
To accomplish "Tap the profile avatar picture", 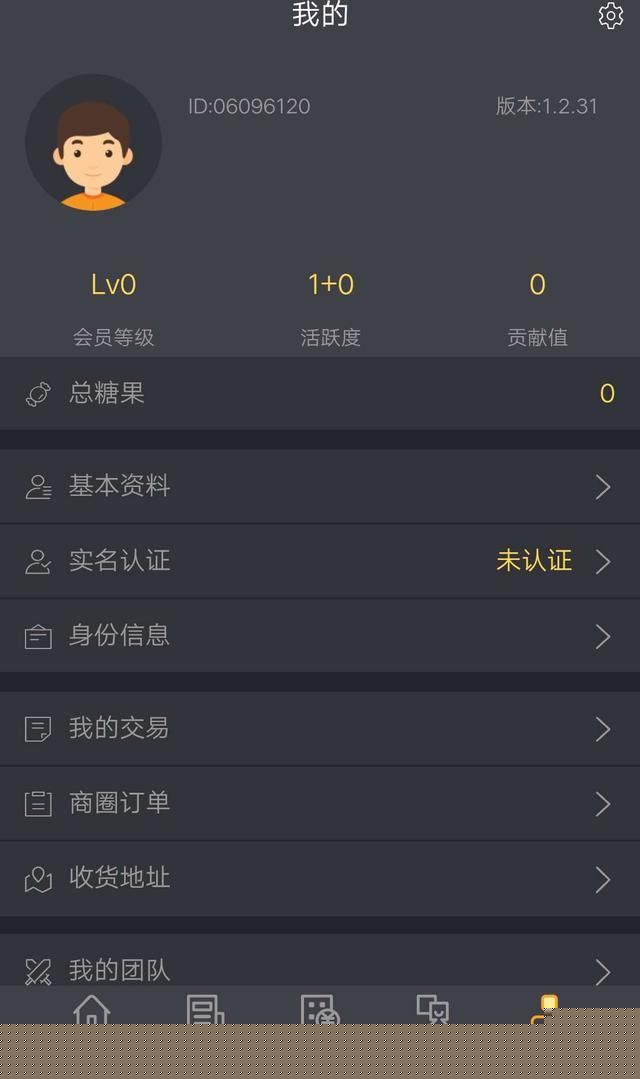I will click(94, 142).
